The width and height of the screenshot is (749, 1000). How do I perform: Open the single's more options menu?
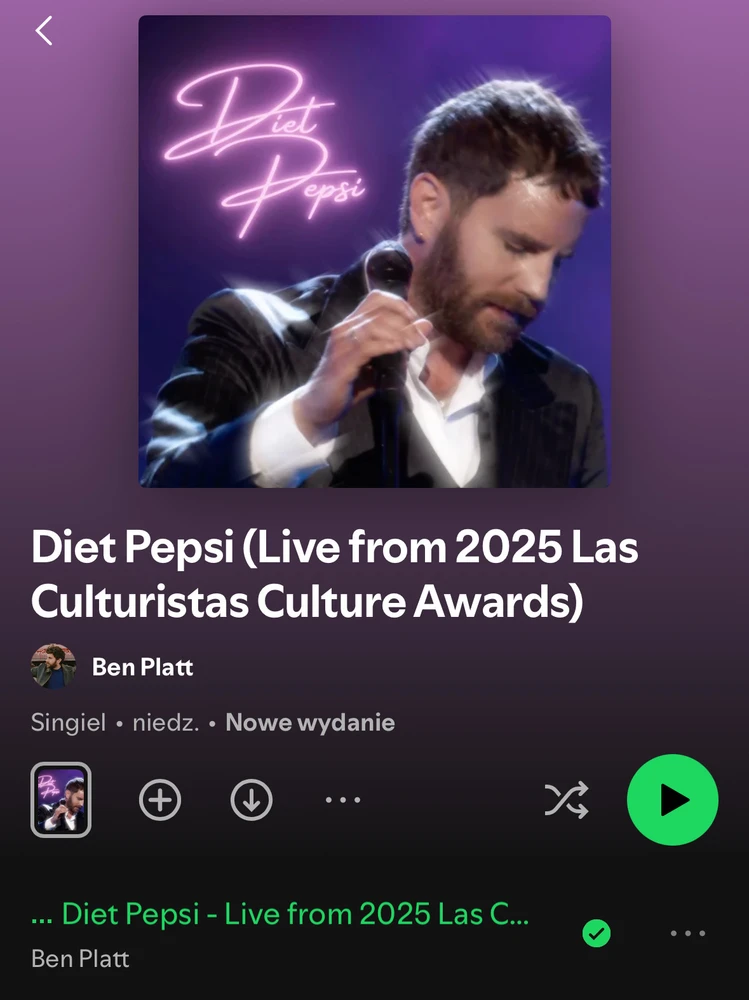pos(343,800)
